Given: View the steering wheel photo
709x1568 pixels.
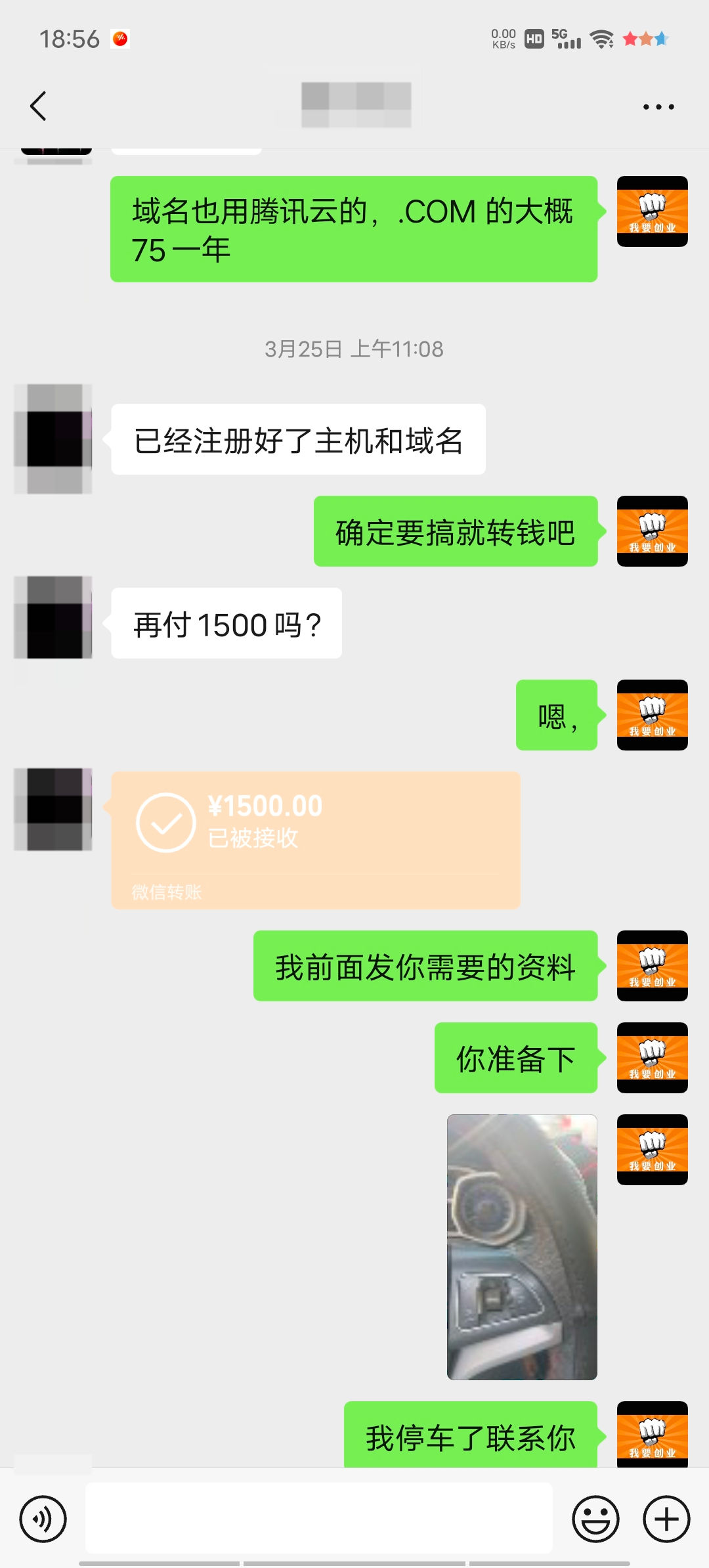Looking at the screenshot, I should (x=522, y=1246).
